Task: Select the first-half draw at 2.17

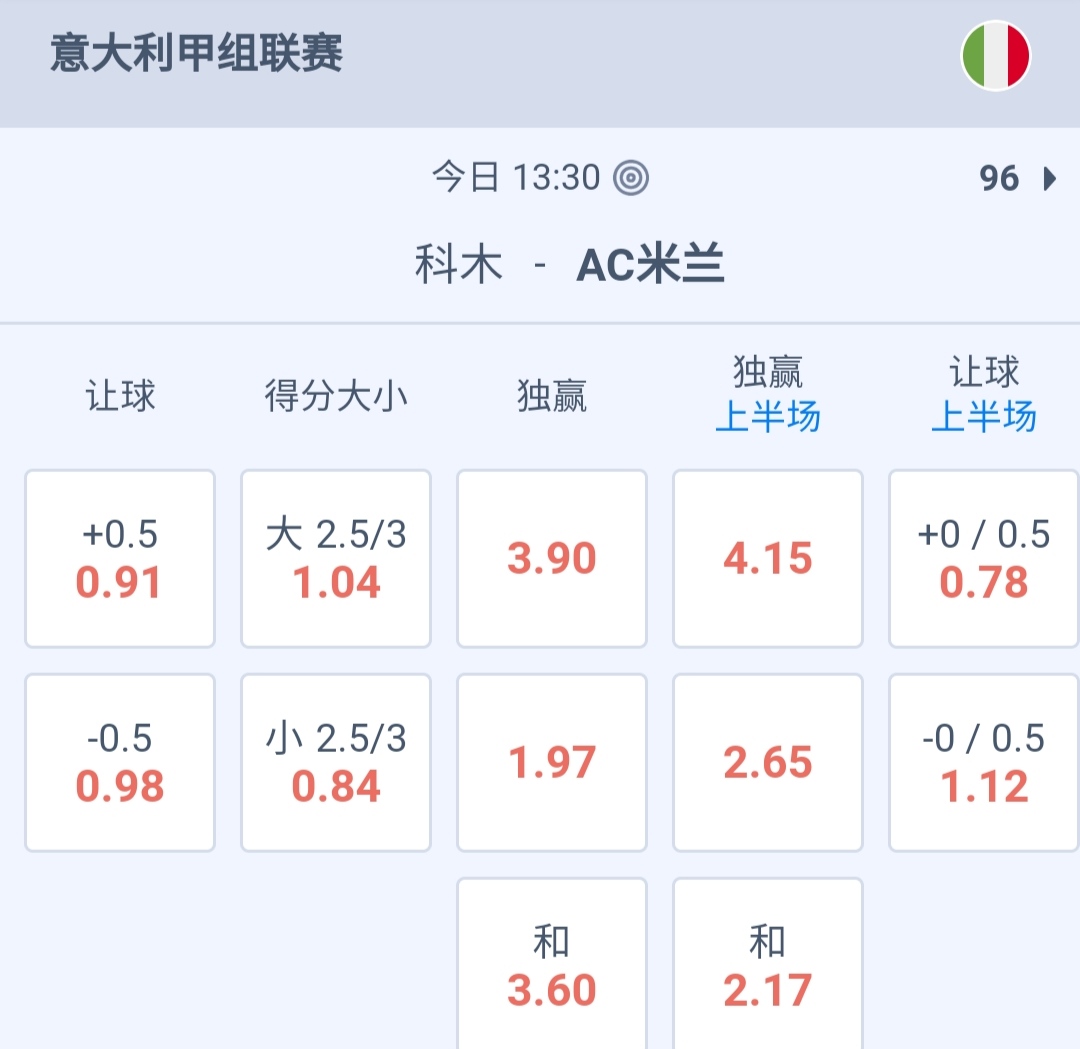Action: tap(768, 965)
